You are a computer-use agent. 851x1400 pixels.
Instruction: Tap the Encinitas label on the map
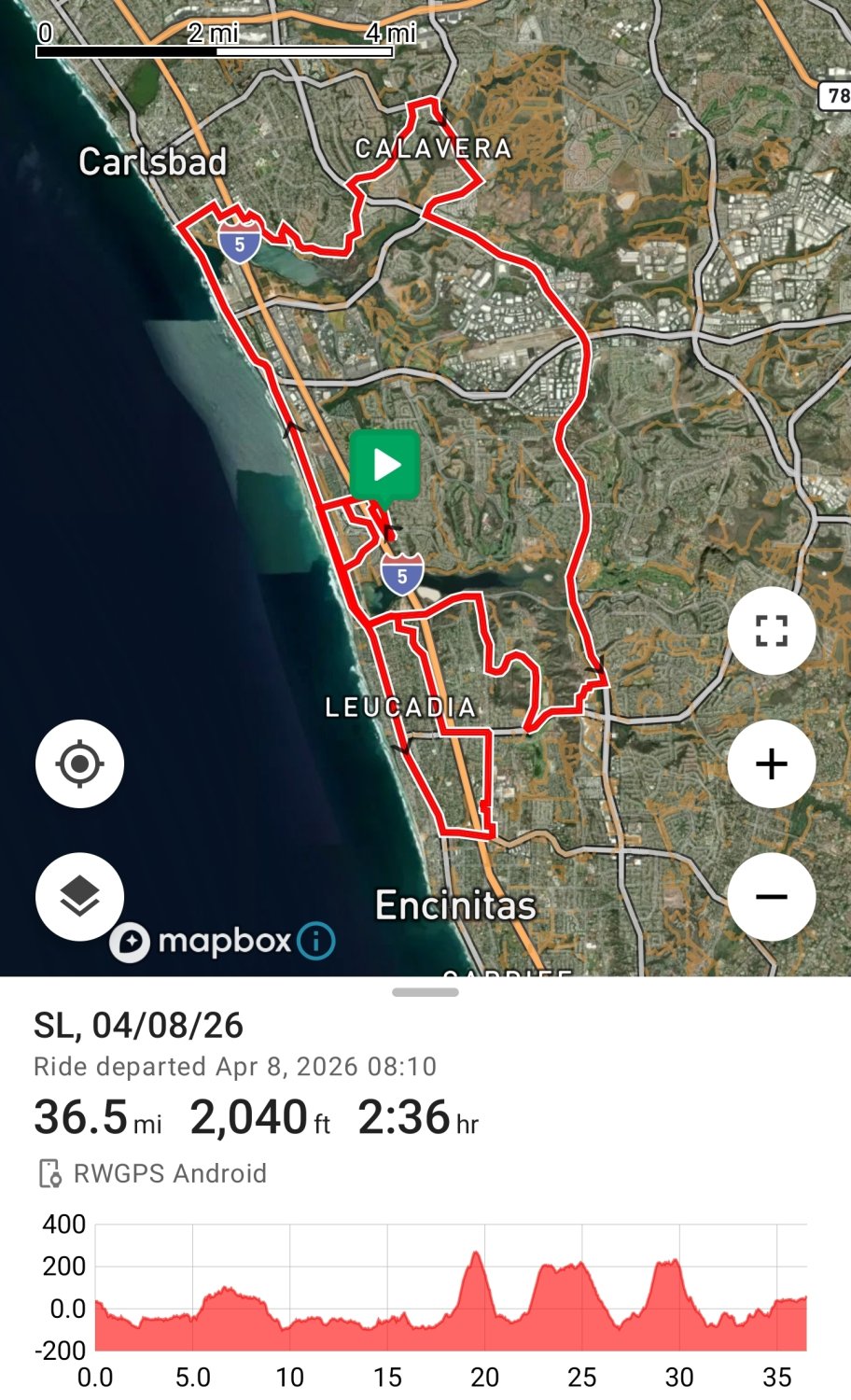pos(457,904)
